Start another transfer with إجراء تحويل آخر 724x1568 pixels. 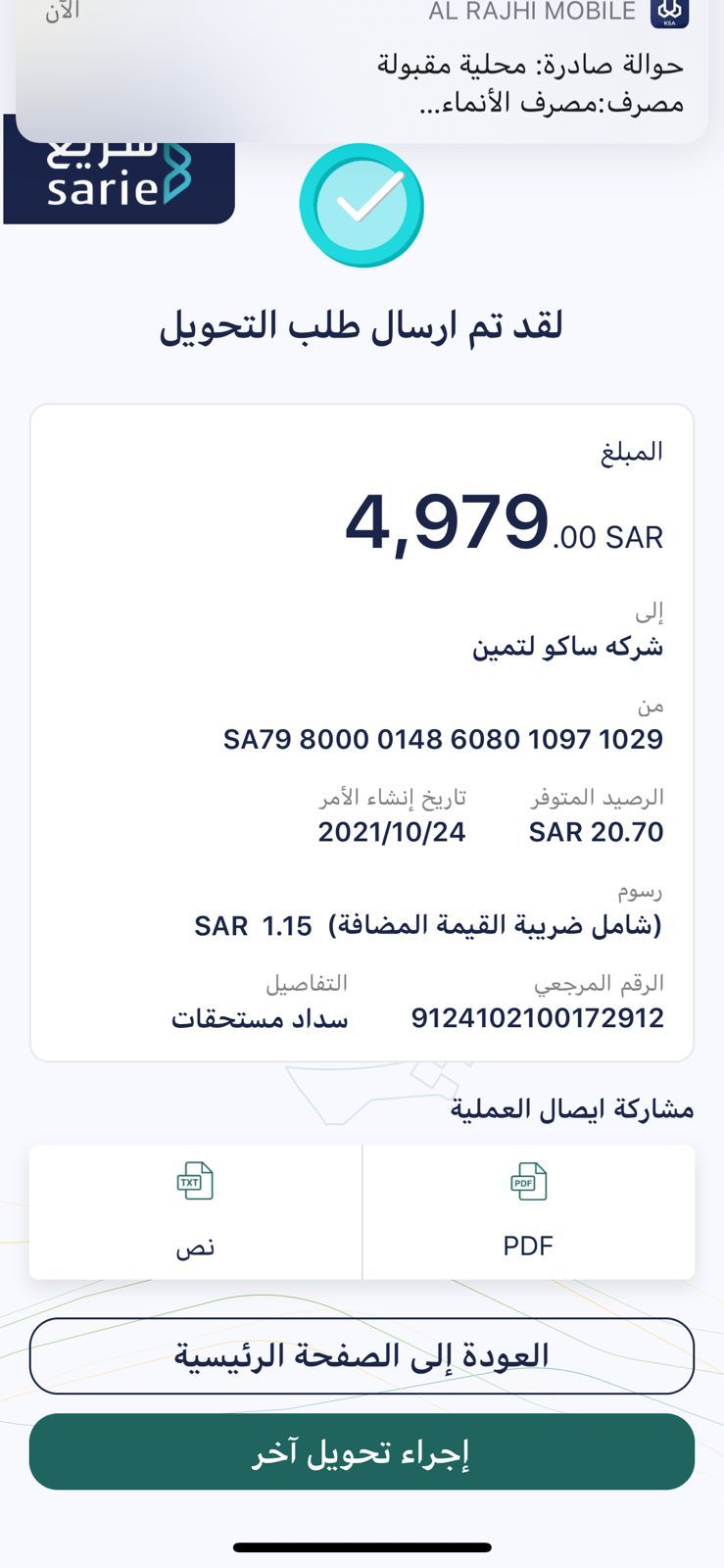(x=362, y=1452)
